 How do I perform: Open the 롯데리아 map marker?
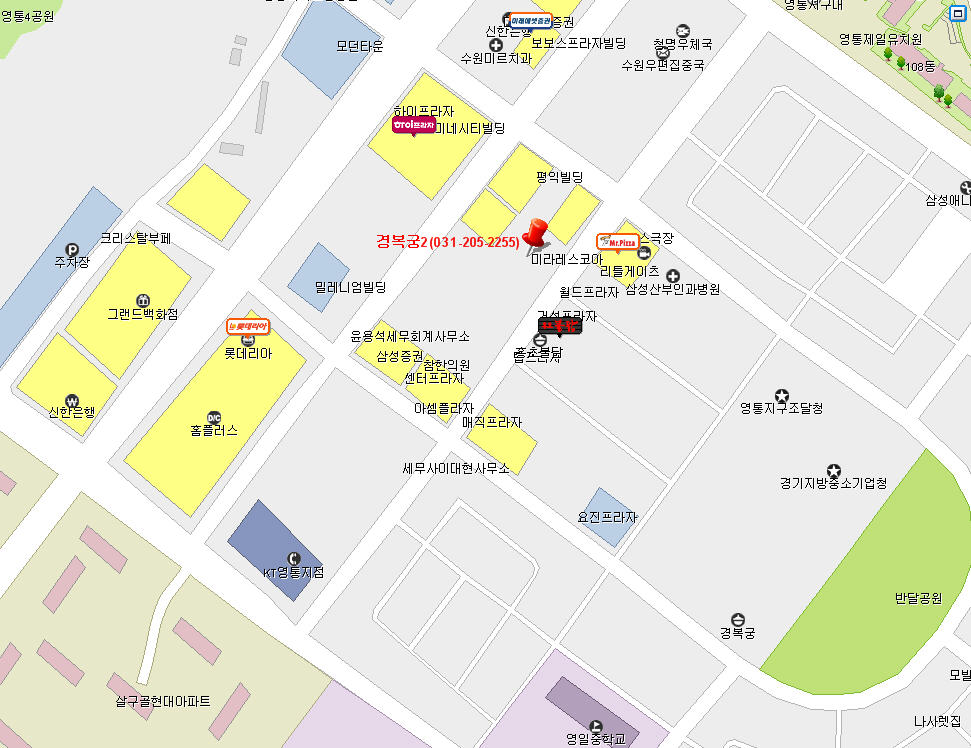coord(248,326)
